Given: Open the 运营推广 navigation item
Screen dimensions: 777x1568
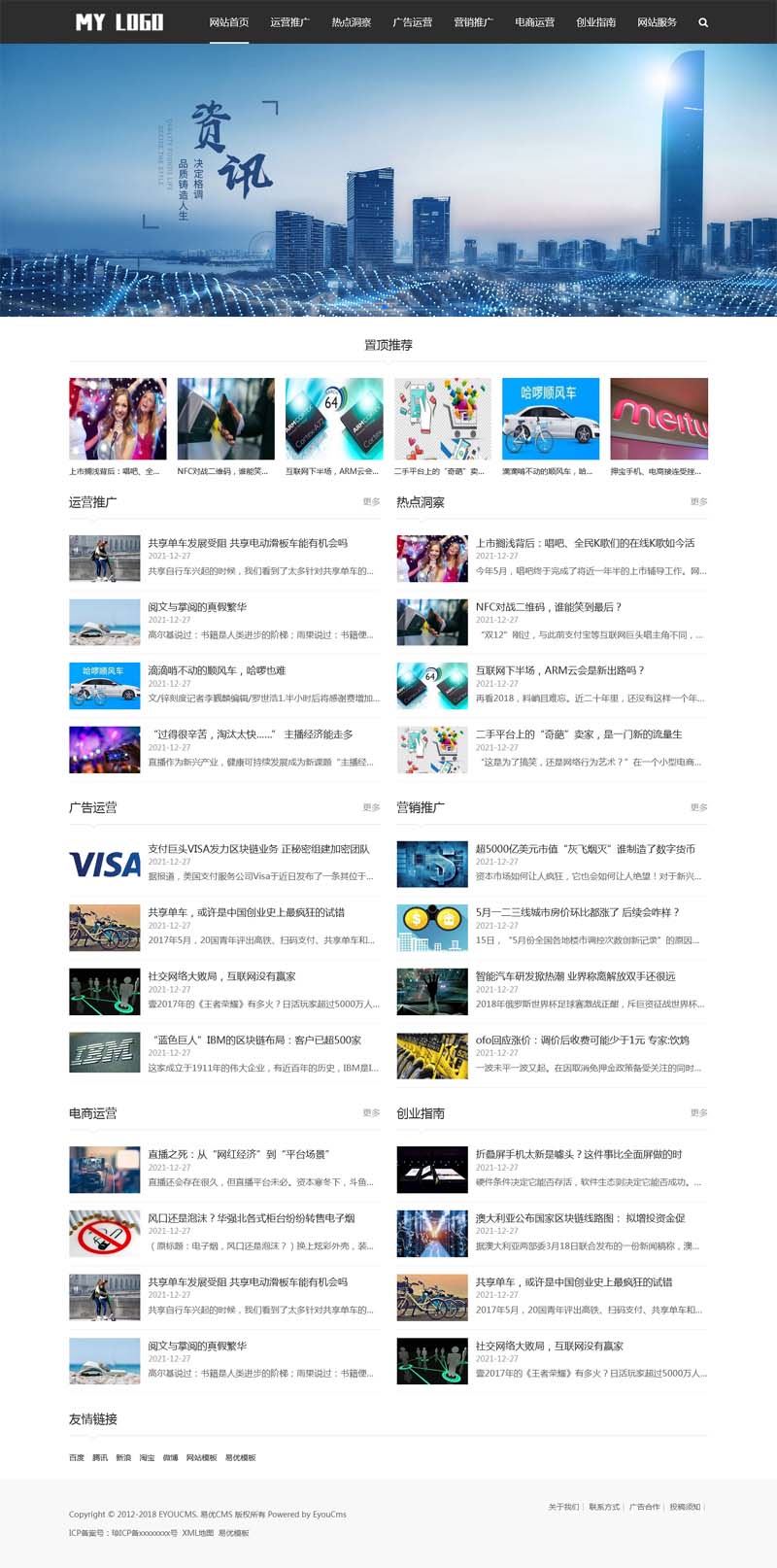Looking at the screenshot, I should (x=289, y=22).
